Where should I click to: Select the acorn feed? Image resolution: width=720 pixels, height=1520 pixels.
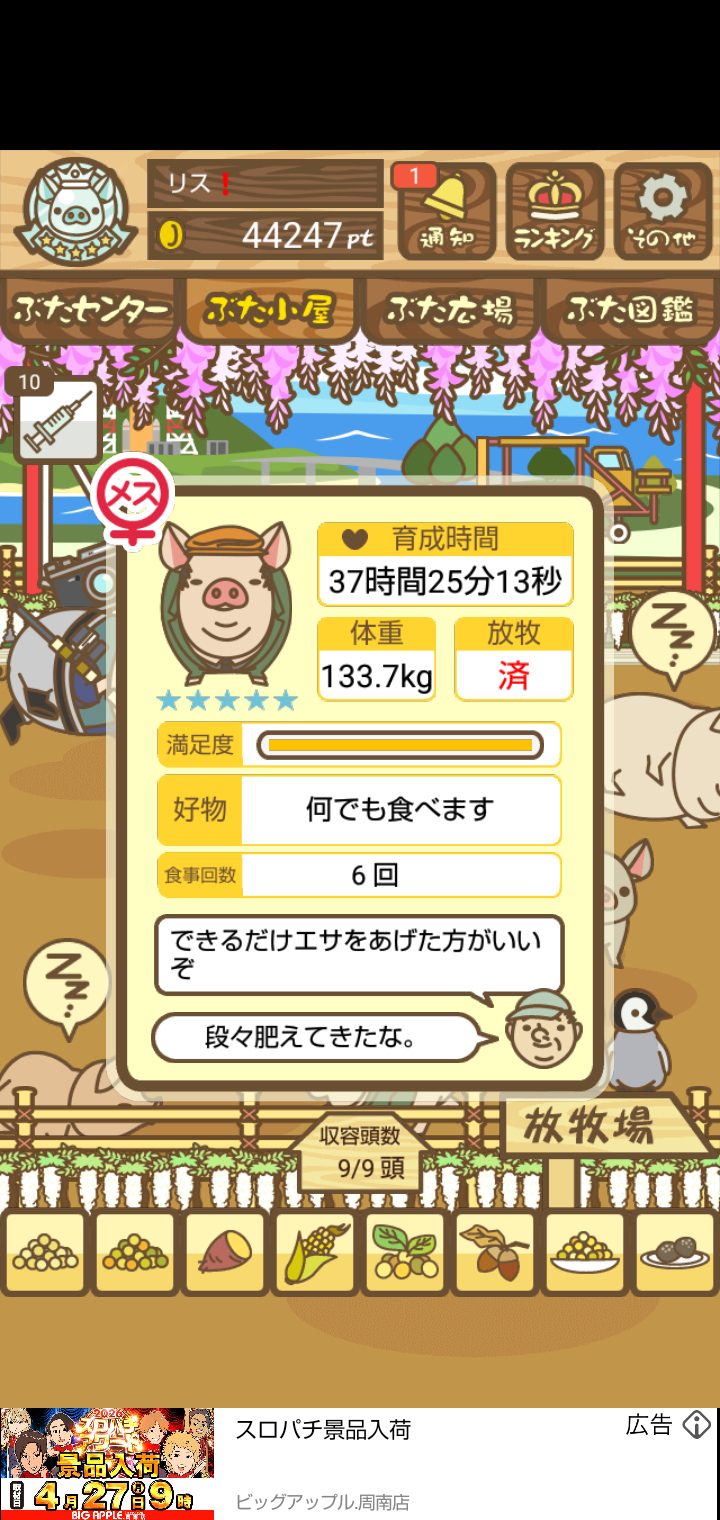[x=495, y=1252]
